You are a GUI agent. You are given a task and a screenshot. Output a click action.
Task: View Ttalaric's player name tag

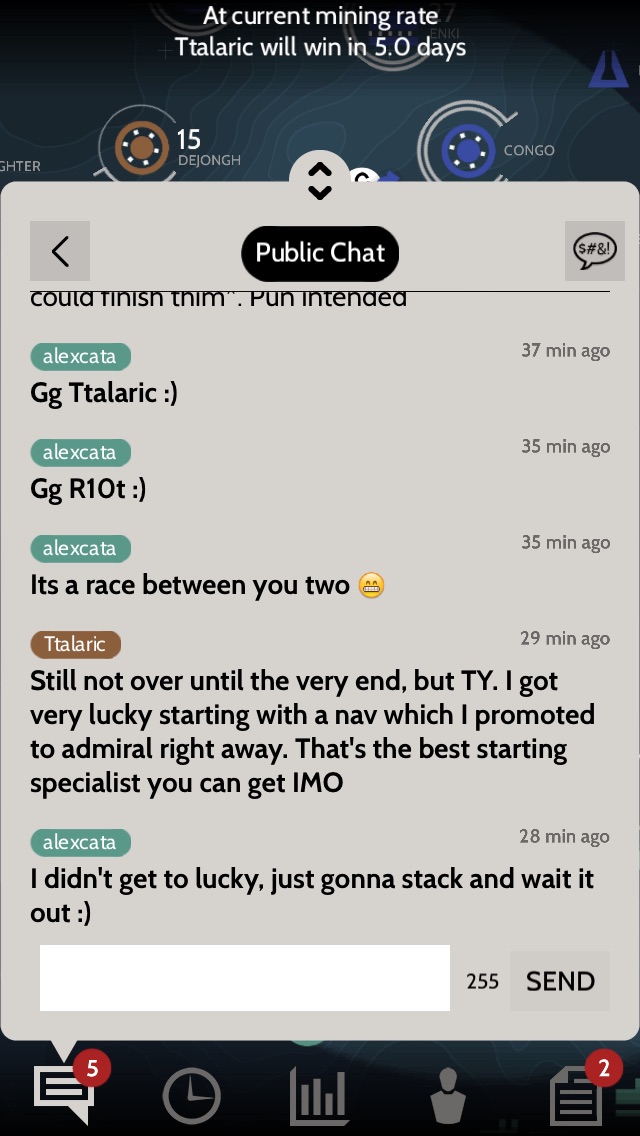(x=75, y=644)
